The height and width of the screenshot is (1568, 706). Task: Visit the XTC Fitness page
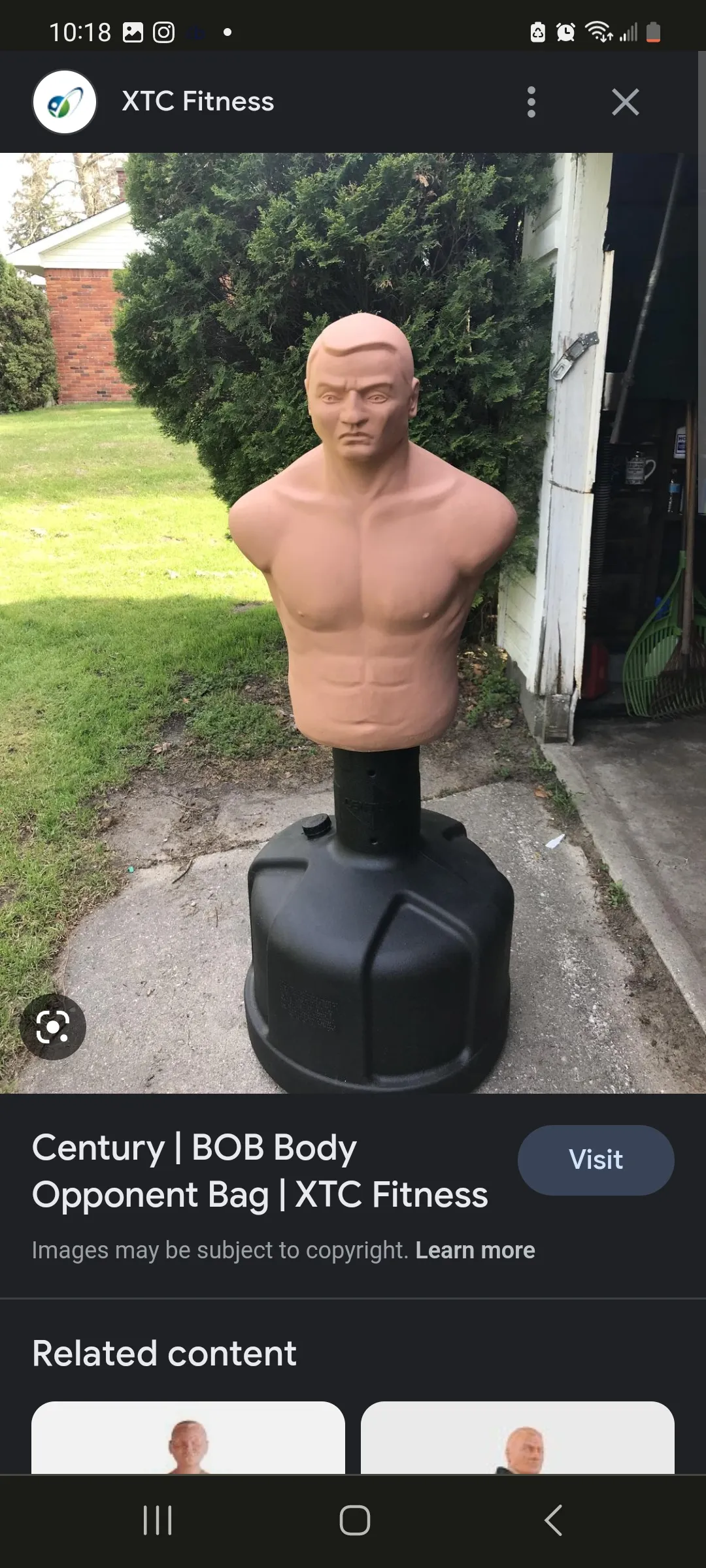click(x=595, y=1160)
